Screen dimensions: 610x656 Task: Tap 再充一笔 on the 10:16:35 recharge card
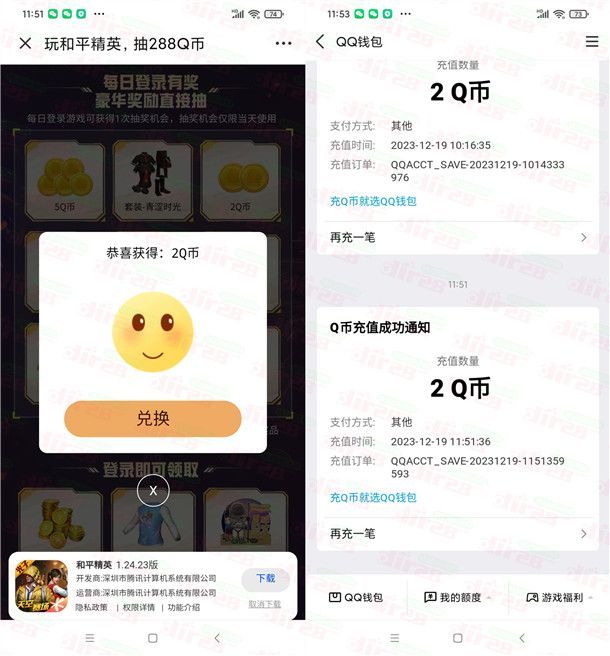pos(458,238)
